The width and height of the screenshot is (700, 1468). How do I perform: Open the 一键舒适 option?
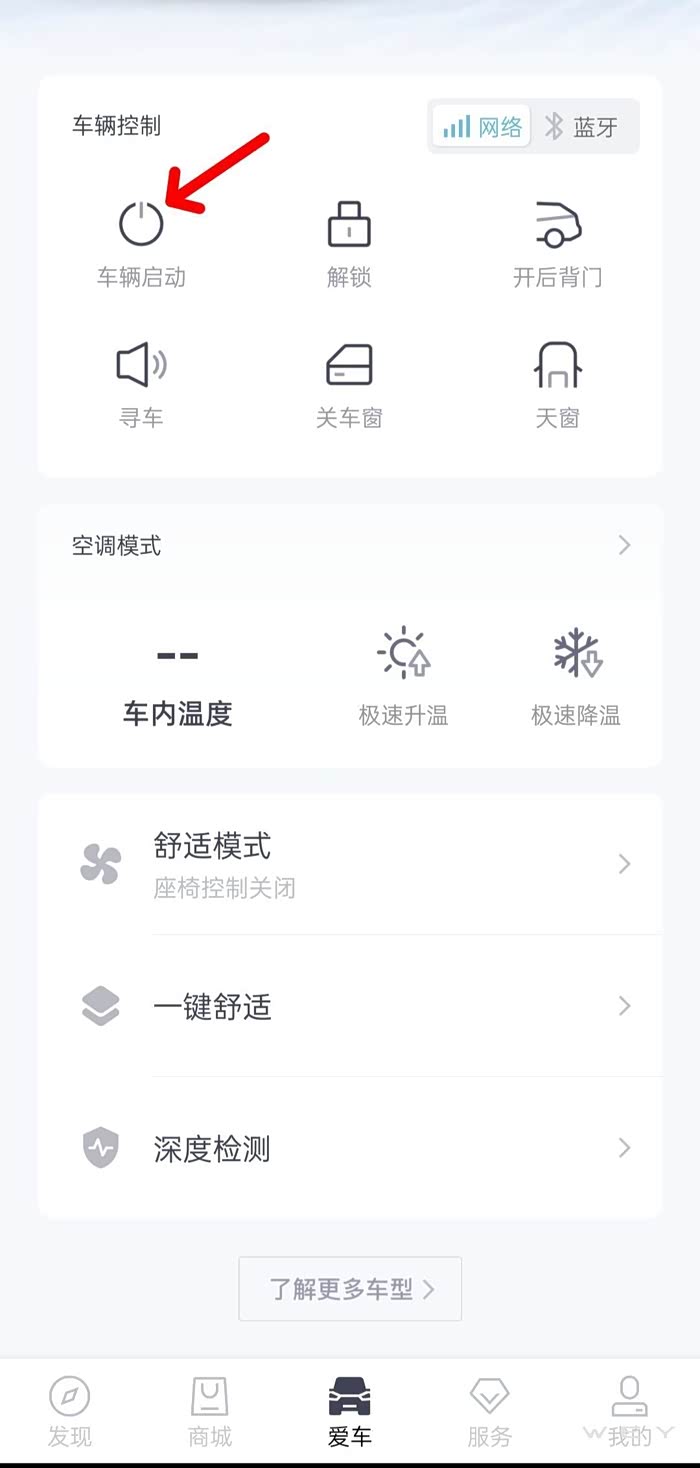(x=350, y=1006)
